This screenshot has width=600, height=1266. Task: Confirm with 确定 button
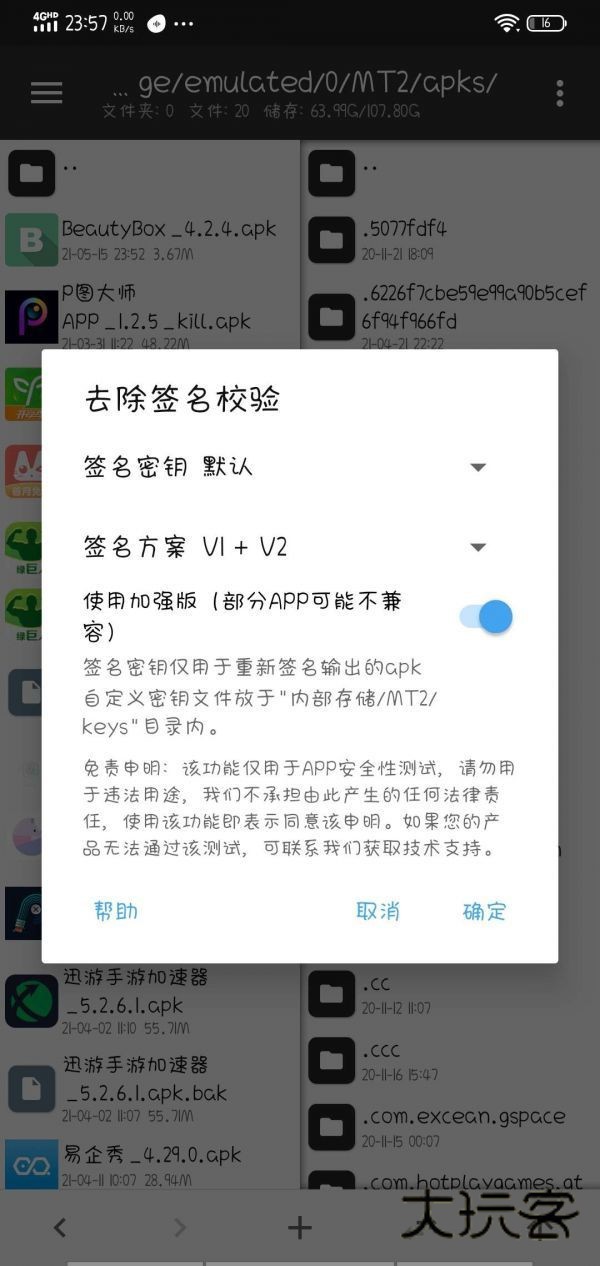point(485,910)
